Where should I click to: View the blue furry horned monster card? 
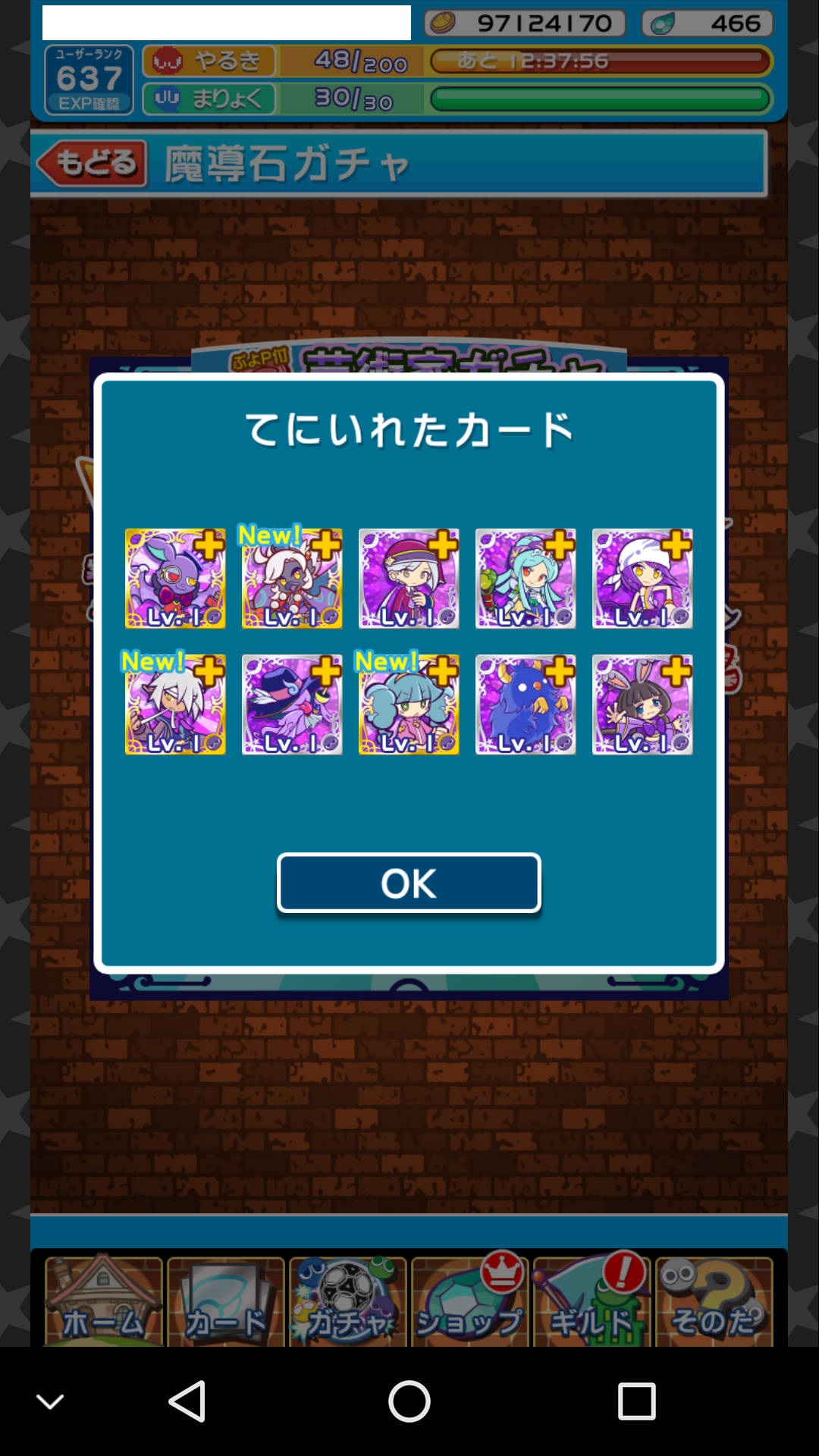(526, 704)
